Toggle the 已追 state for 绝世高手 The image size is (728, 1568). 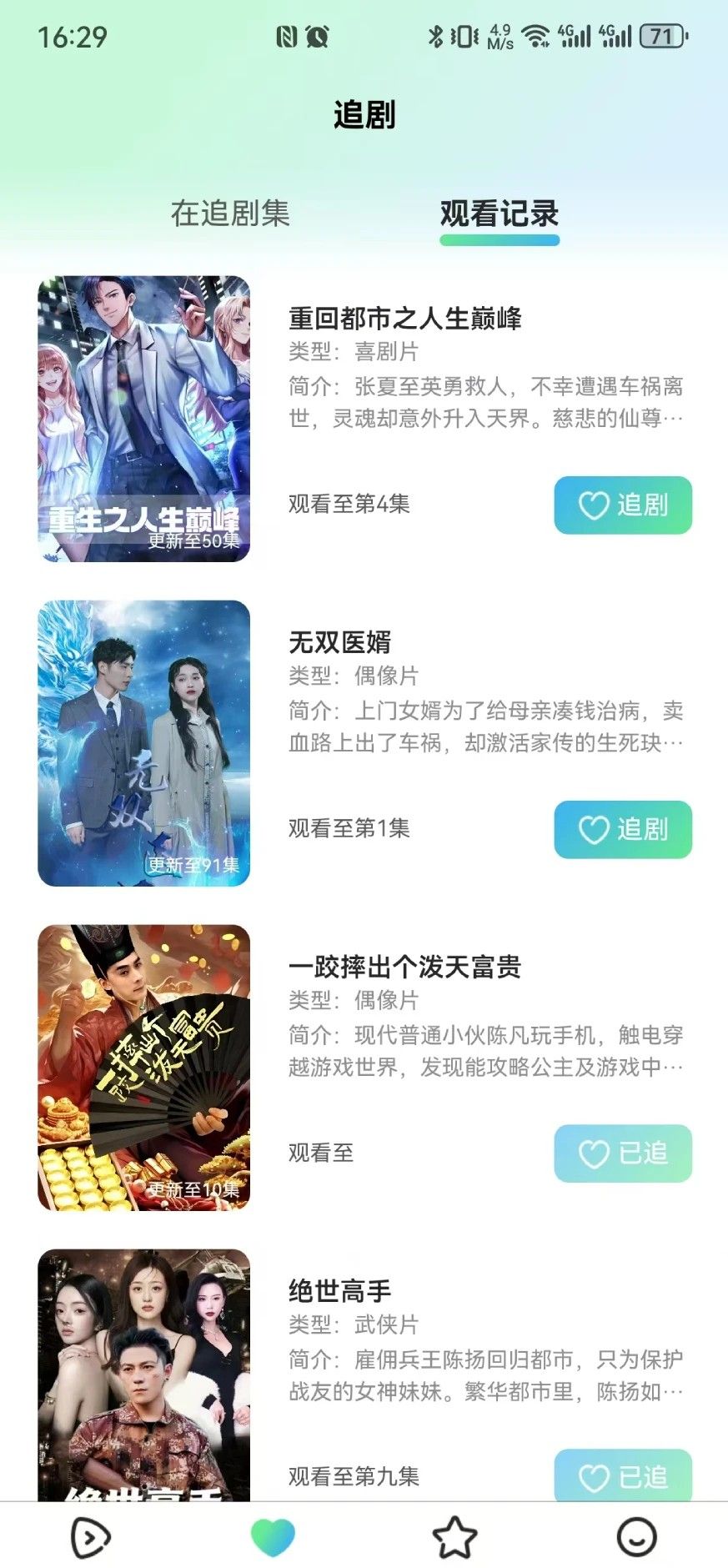[x=623, y=1476]
